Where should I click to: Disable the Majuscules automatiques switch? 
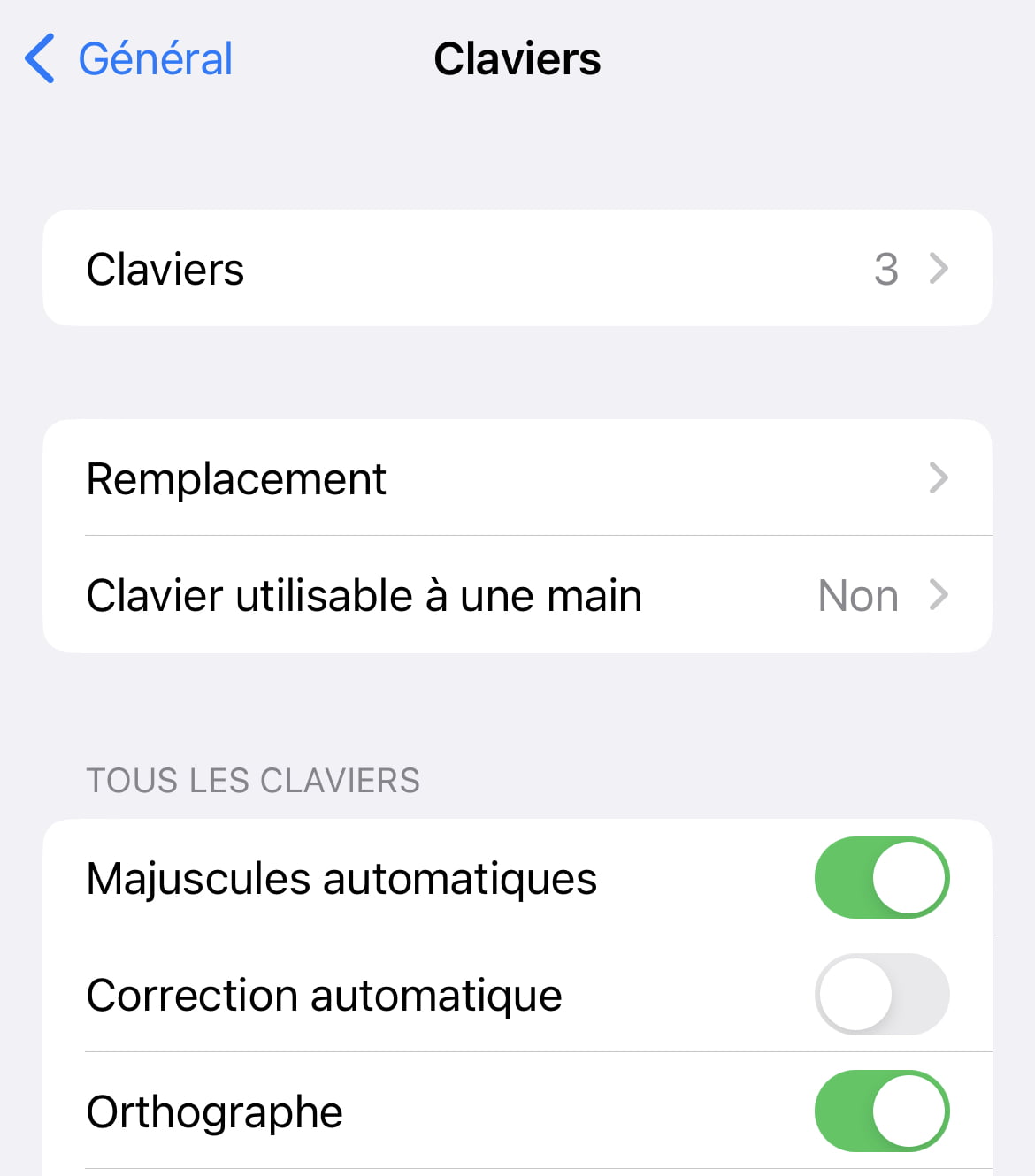881,877
